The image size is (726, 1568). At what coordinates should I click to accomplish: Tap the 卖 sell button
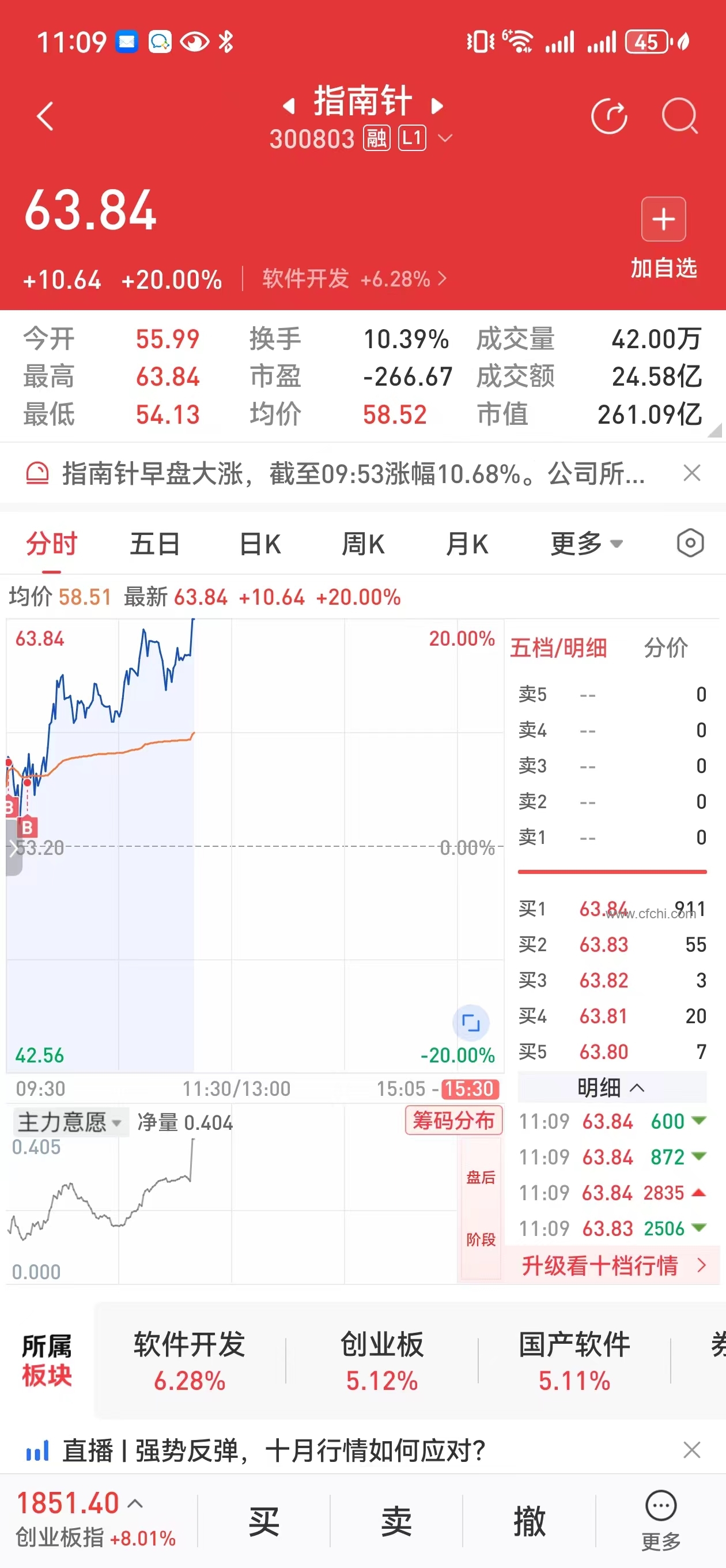coord(396,1521)
